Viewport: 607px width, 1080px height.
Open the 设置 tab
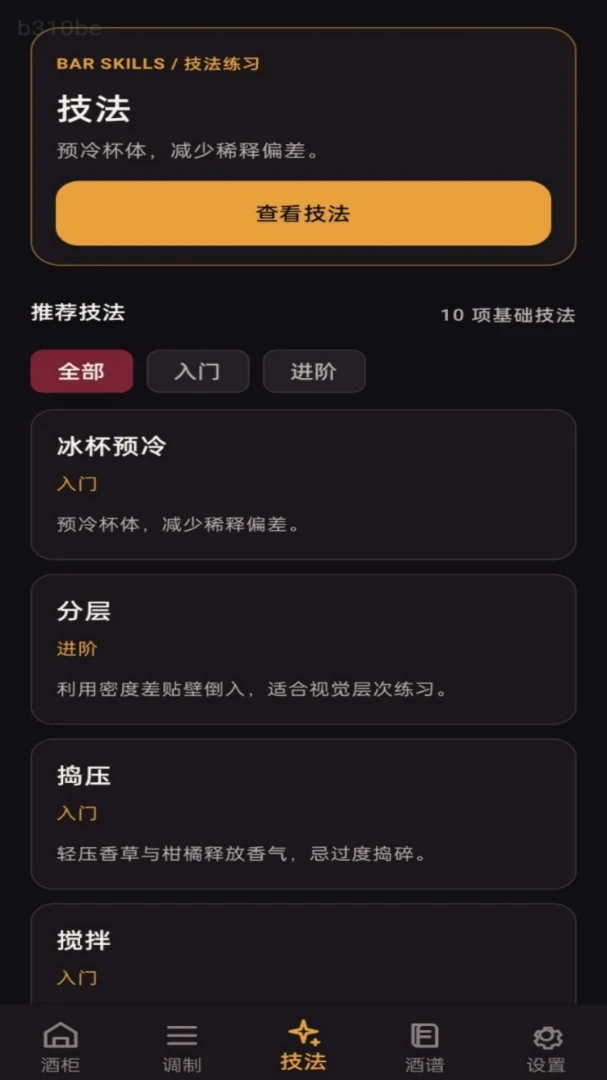tap(546, 1047)
